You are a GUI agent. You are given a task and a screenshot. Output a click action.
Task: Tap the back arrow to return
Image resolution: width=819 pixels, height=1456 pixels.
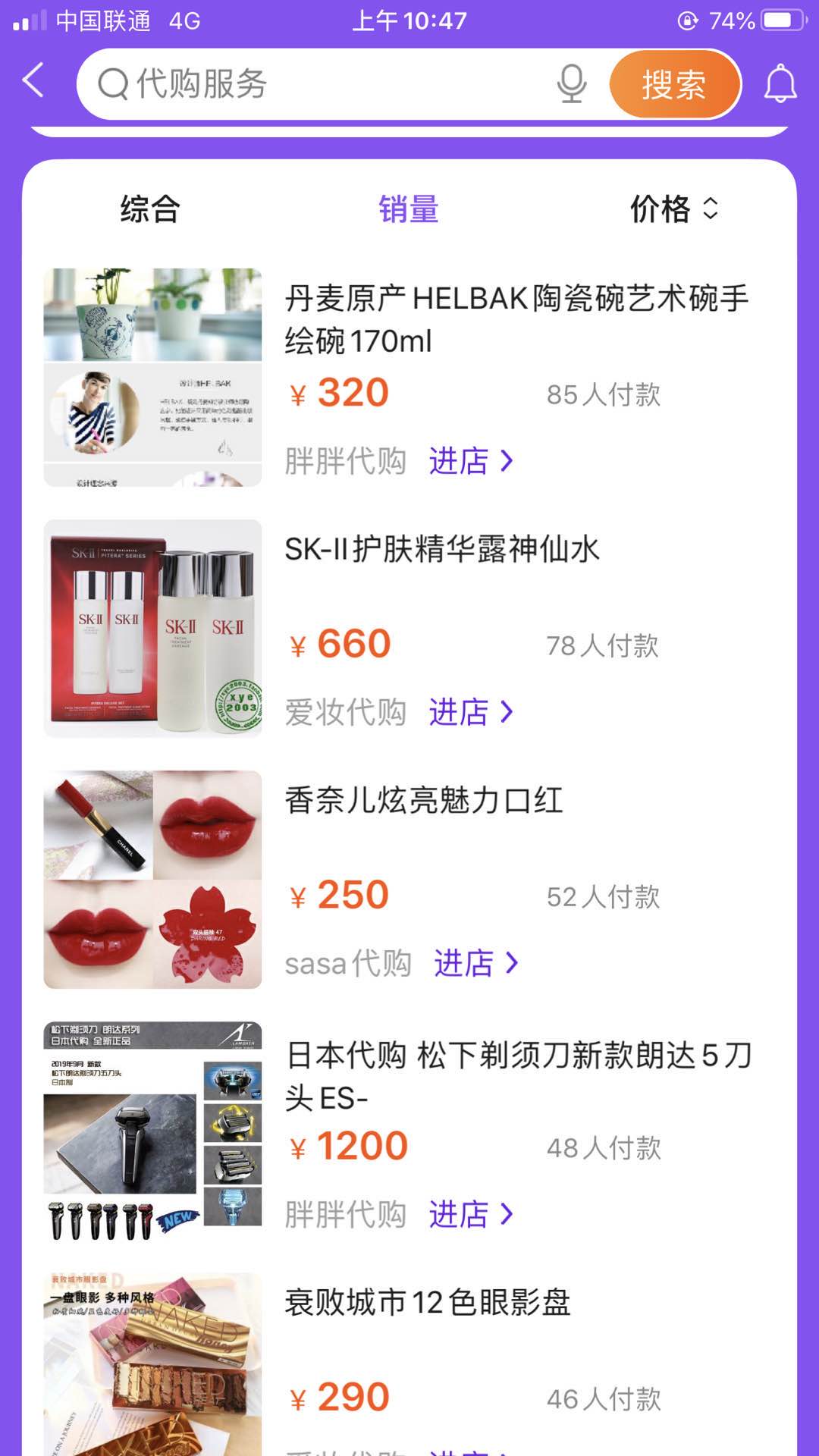(x=32, y=82)
